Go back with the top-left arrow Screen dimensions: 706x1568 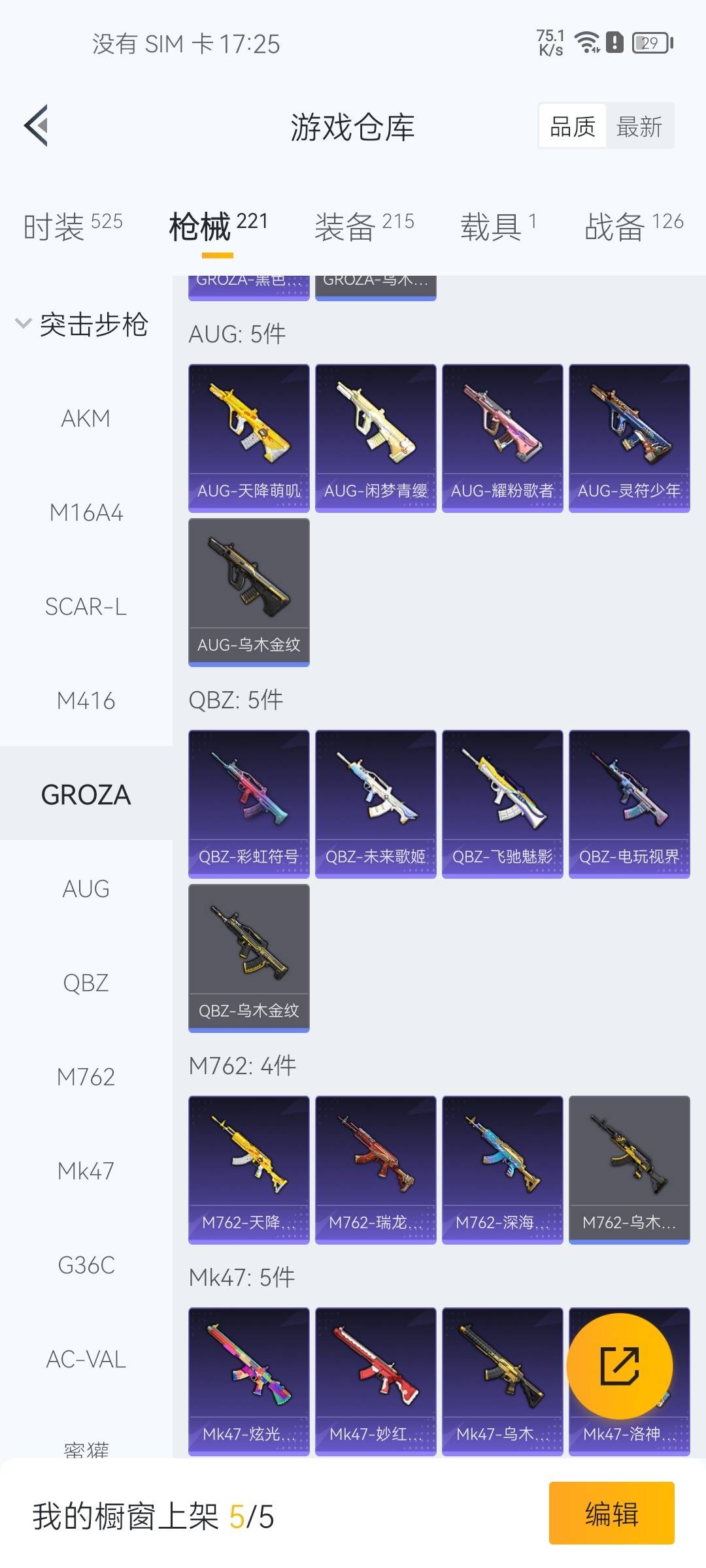37,125
